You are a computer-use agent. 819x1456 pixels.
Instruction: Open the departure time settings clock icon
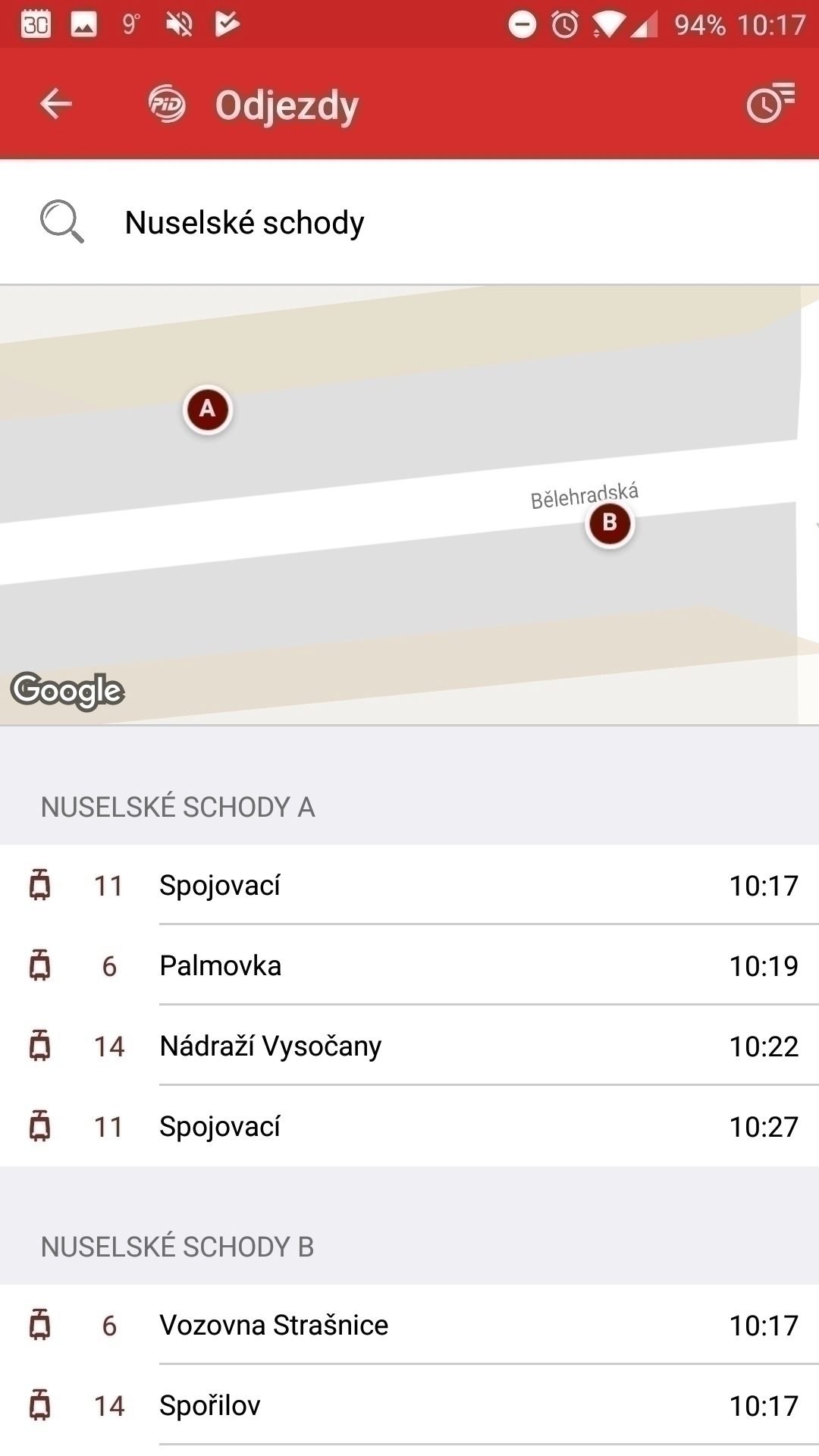click(770, 104)
